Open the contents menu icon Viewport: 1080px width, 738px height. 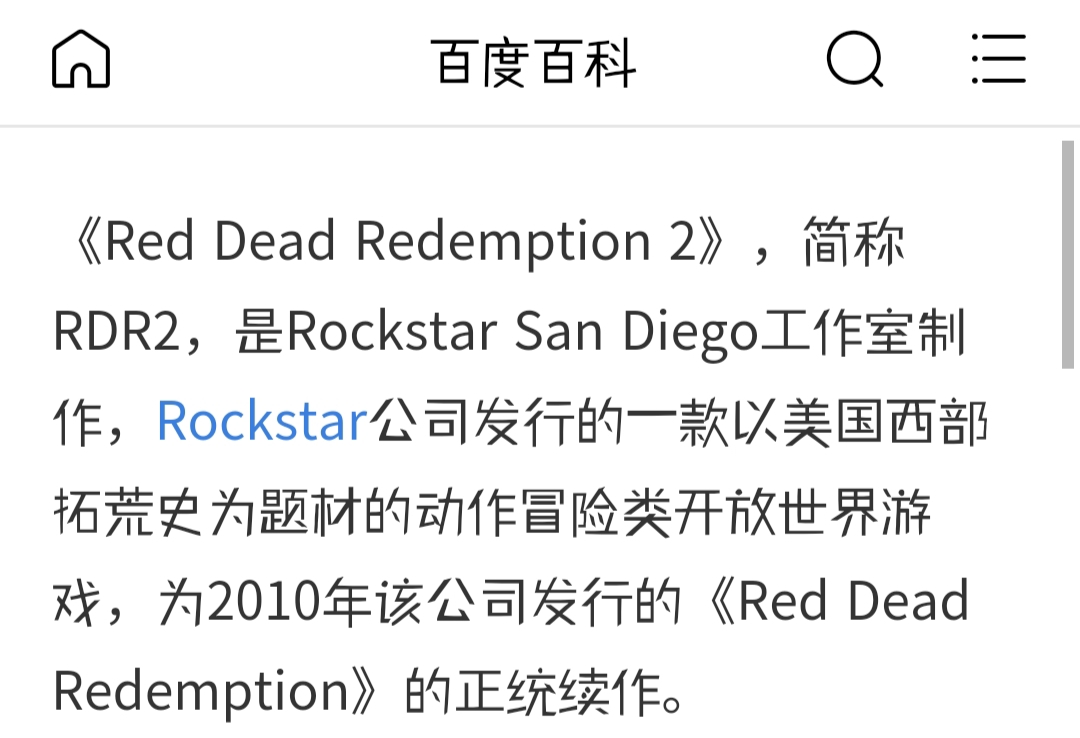[x=998, y=60]
